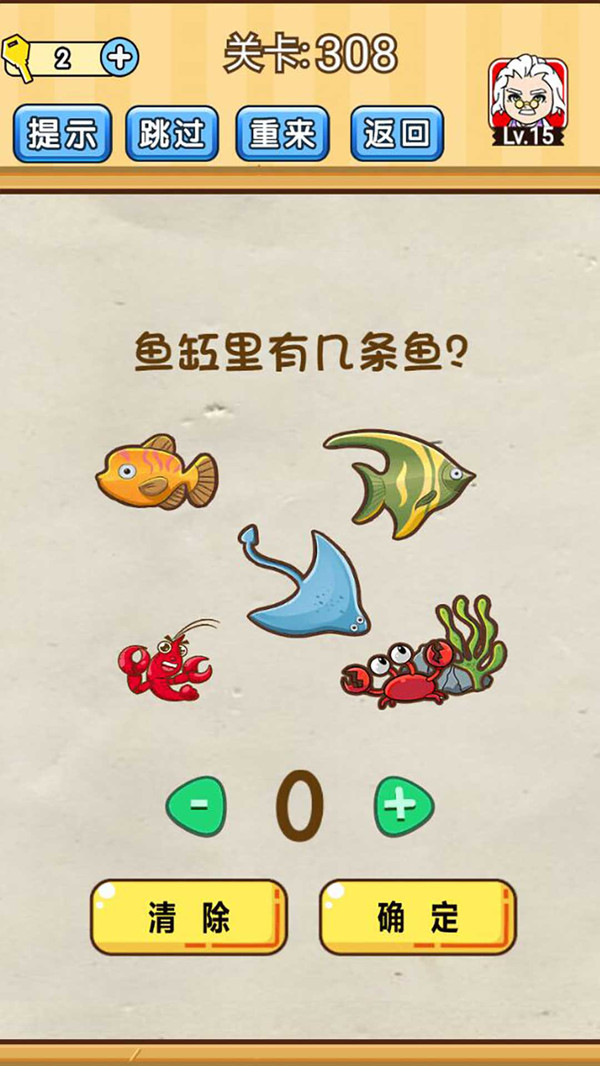Skip this level with 跳过
Screen dimensions: 600x1066
[172, 133]
